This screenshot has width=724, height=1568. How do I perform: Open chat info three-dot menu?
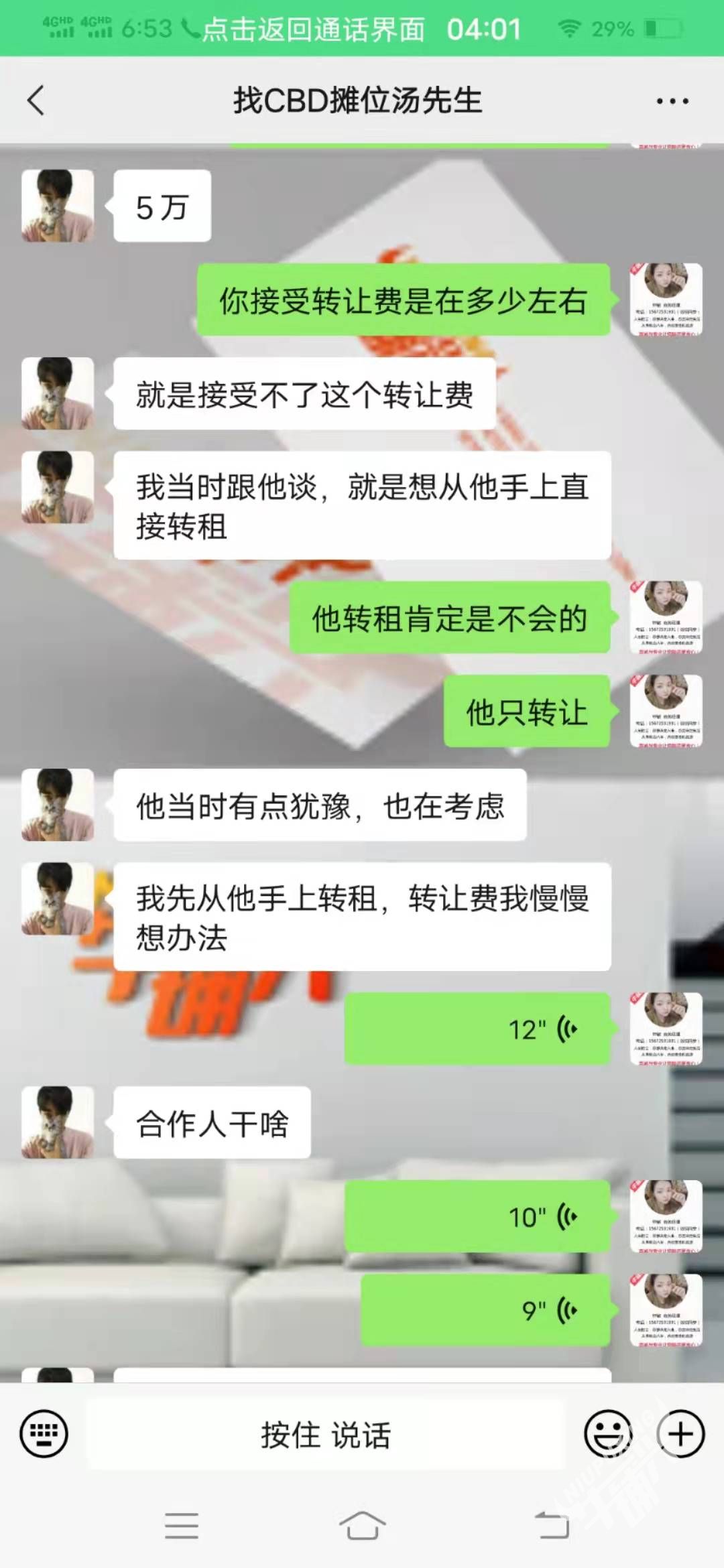[672, 101]
